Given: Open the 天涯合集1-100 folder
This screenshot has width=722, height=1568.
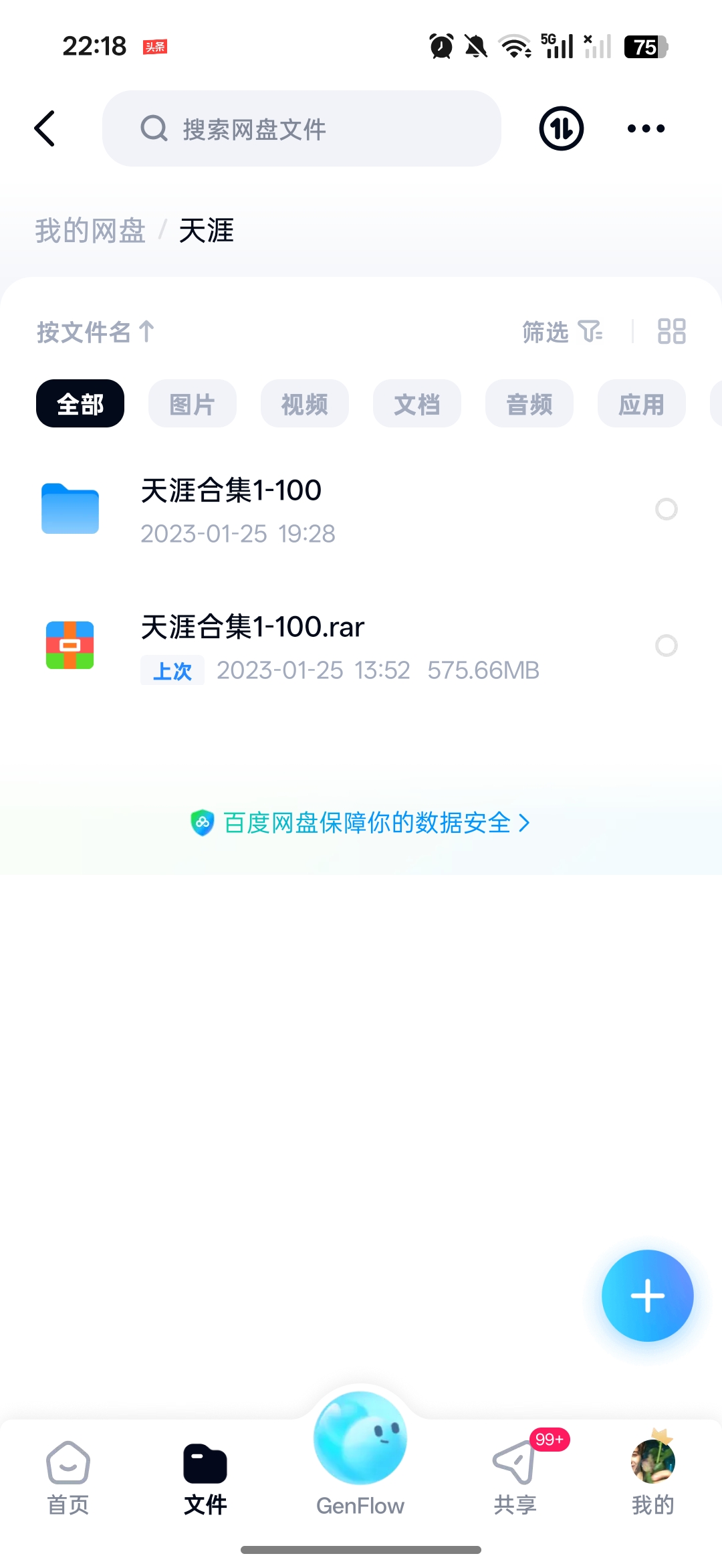Looking at the screenshot, I should pos(231,510).
